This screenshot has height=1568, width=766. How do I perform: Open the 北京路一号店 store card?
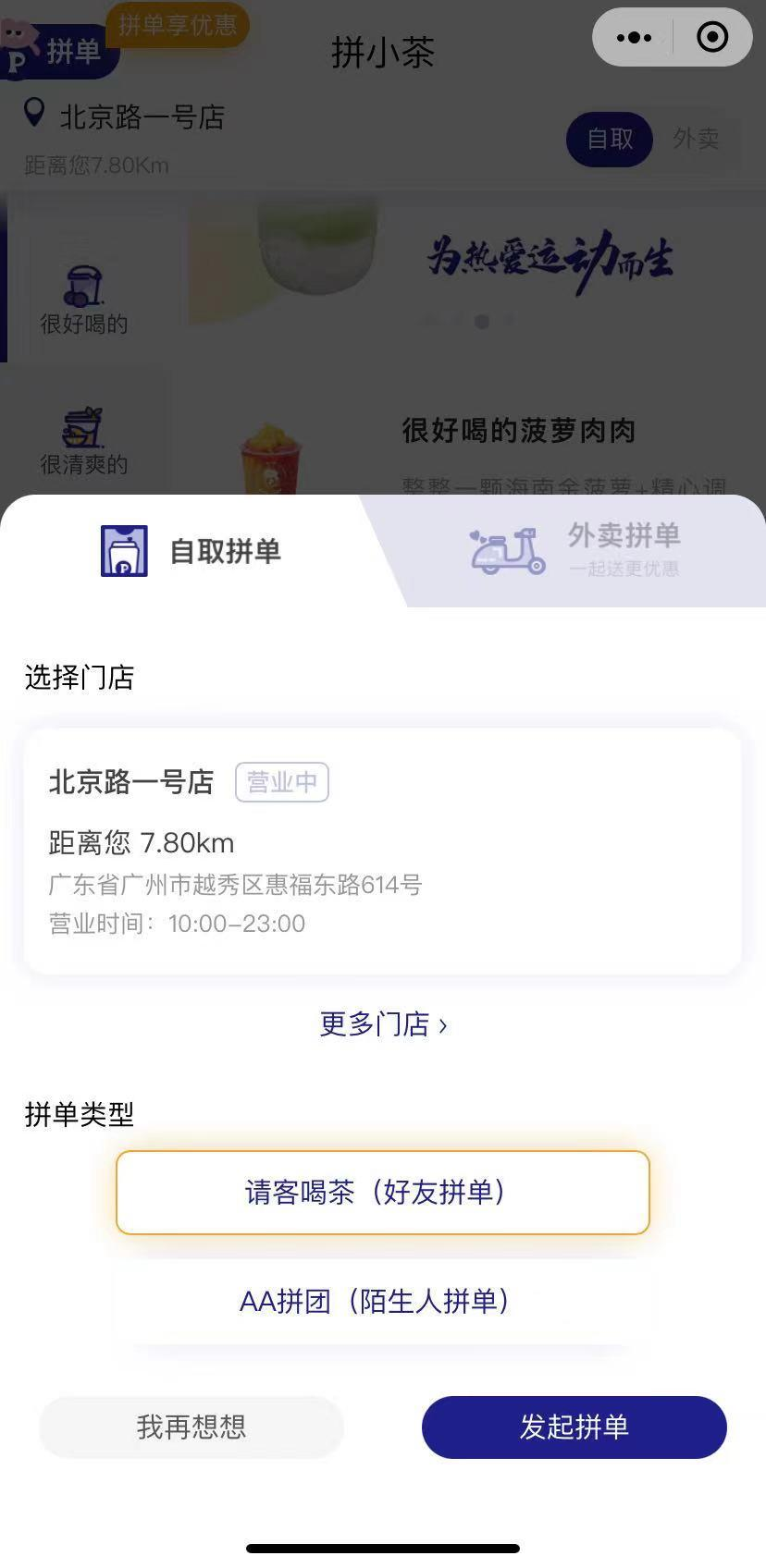point(382,850)
